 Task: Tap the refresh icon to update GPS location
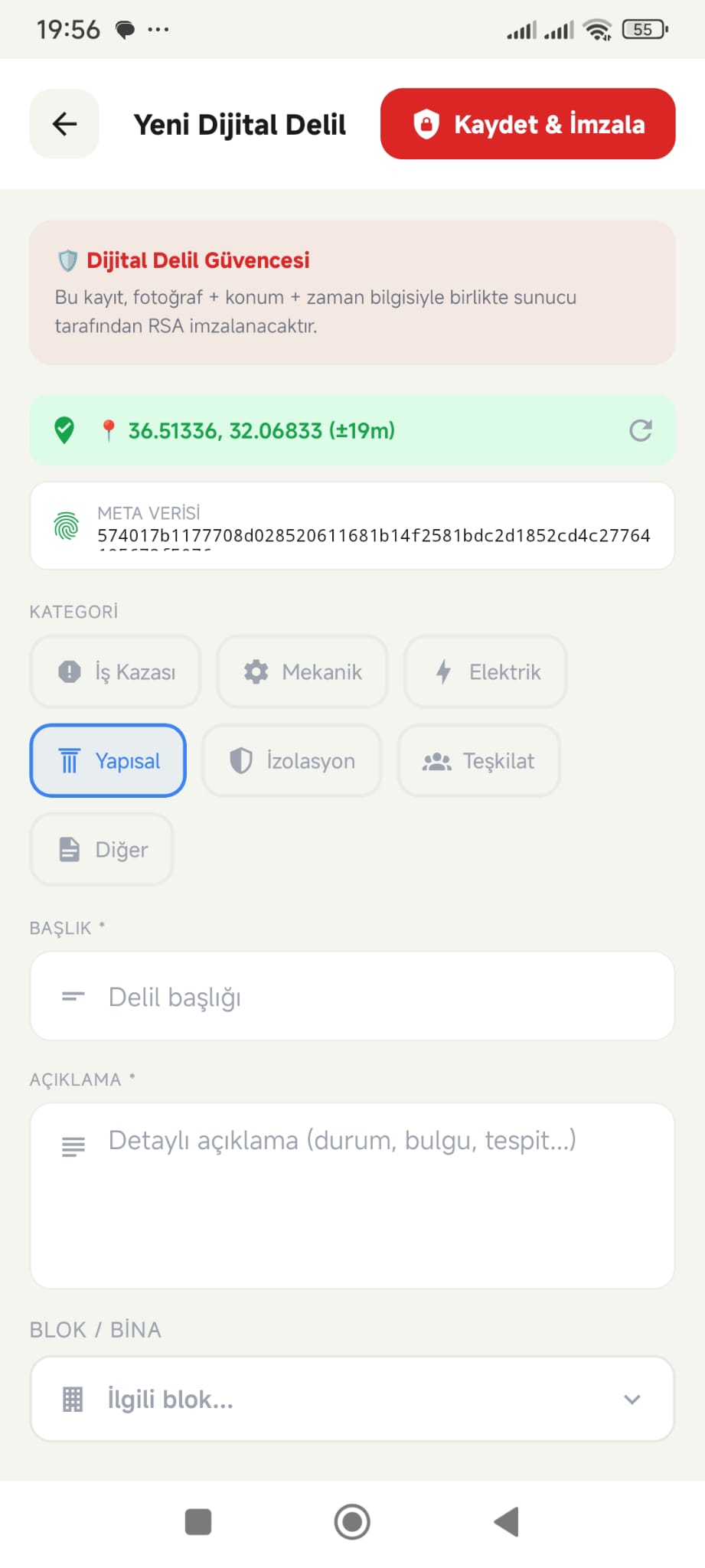[x=641, y=430]
